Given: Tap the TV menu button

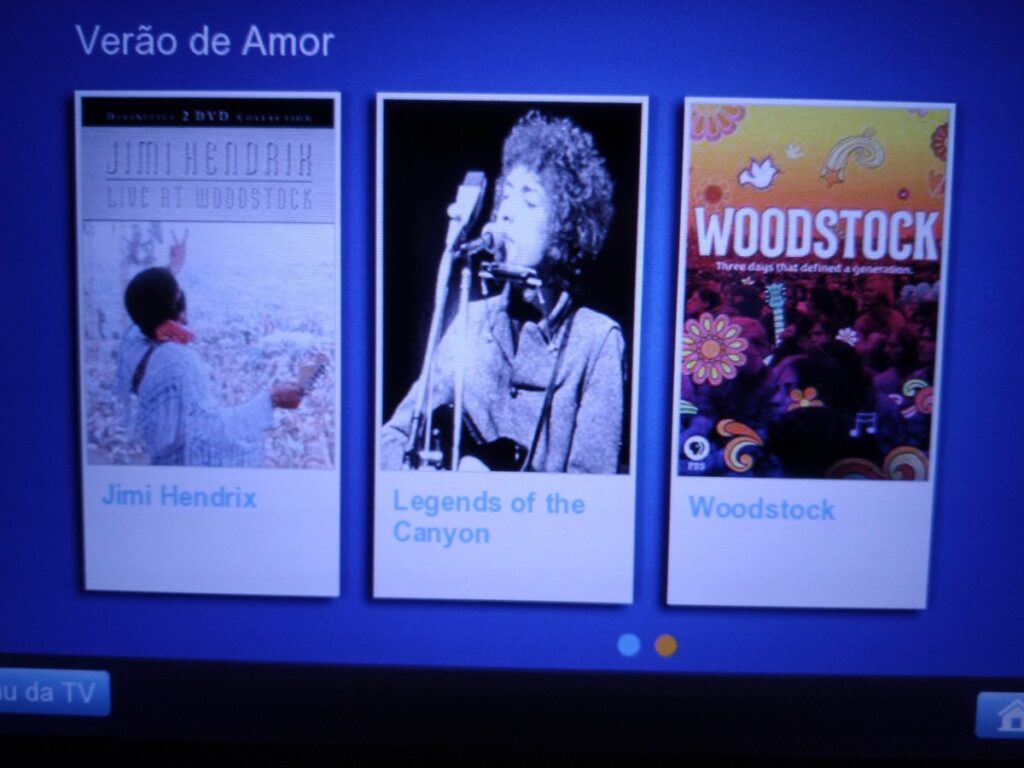Looking at the screenshot, I should 50,692.
